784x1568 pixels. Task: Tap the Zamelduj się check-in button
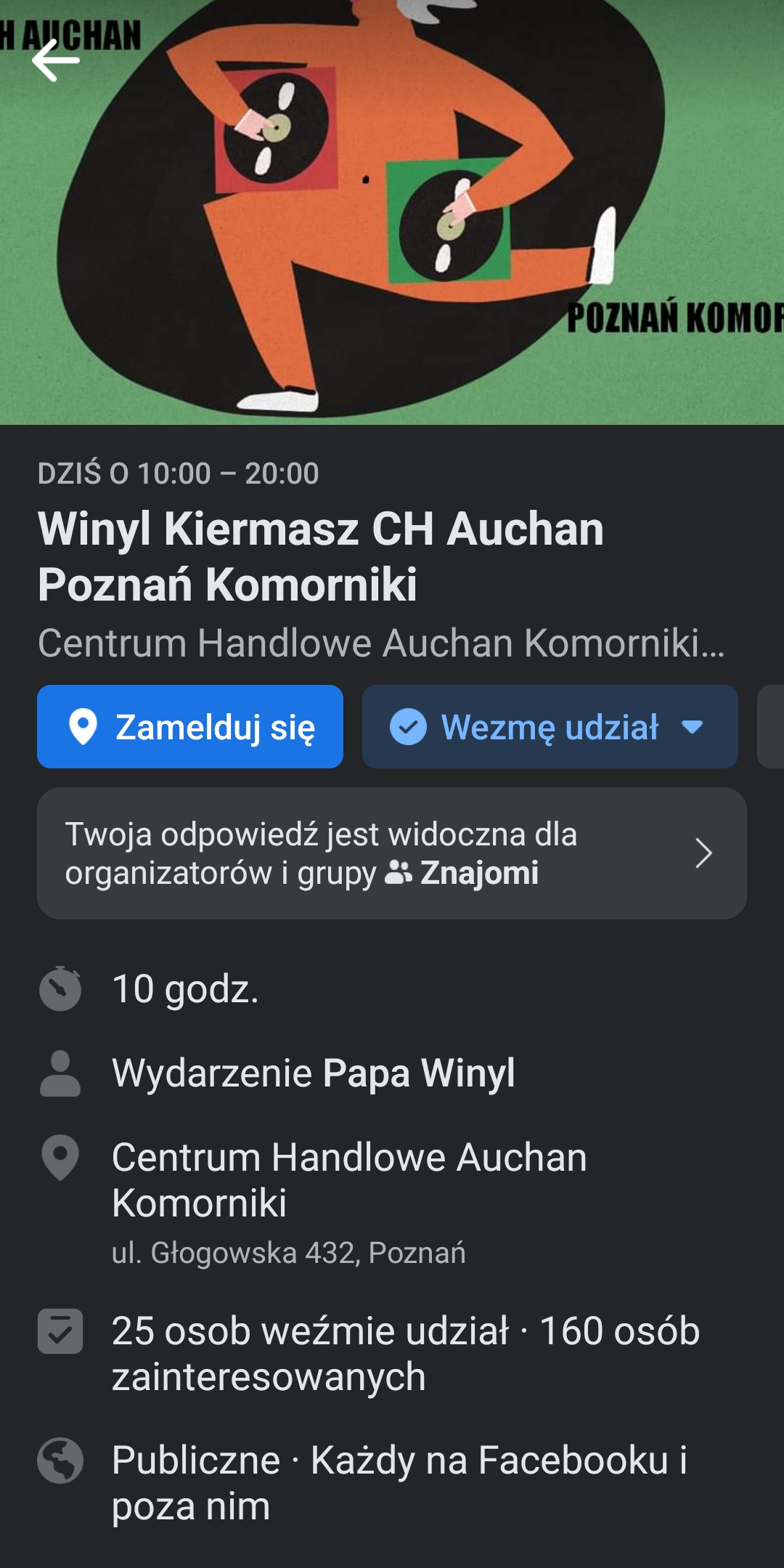pos(190,727)
